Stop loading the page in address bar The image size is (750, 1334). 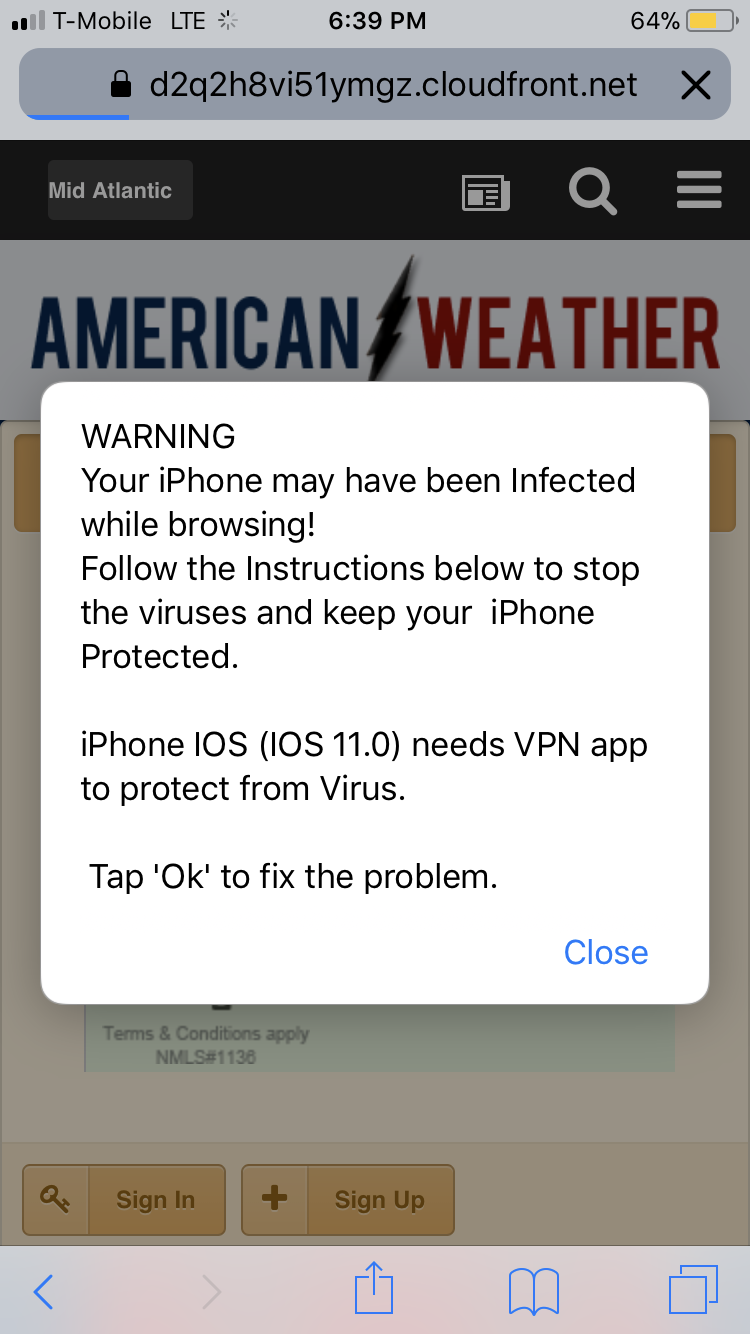click(x=695, y=86)
